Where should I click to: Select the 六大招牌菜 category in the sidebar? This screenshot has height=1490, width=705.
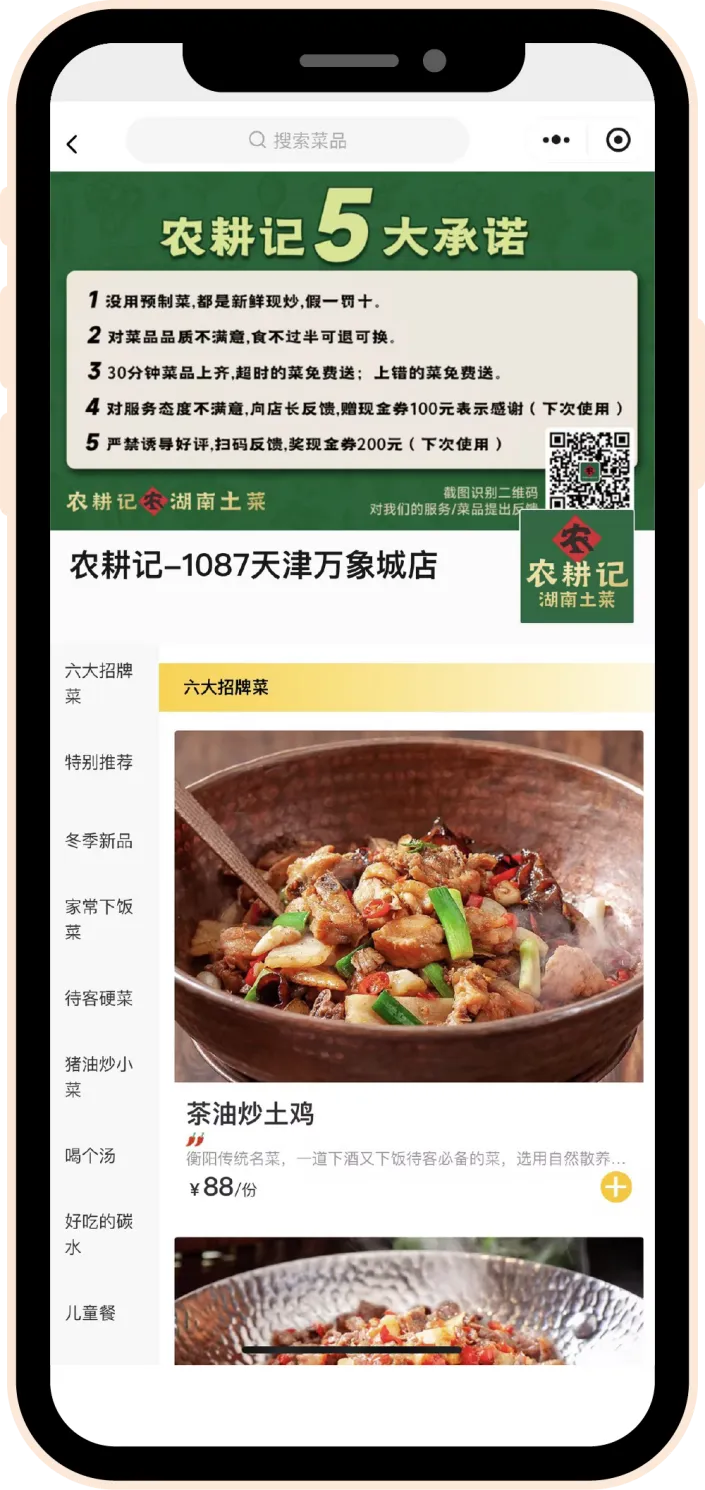[x=99, y=684]
